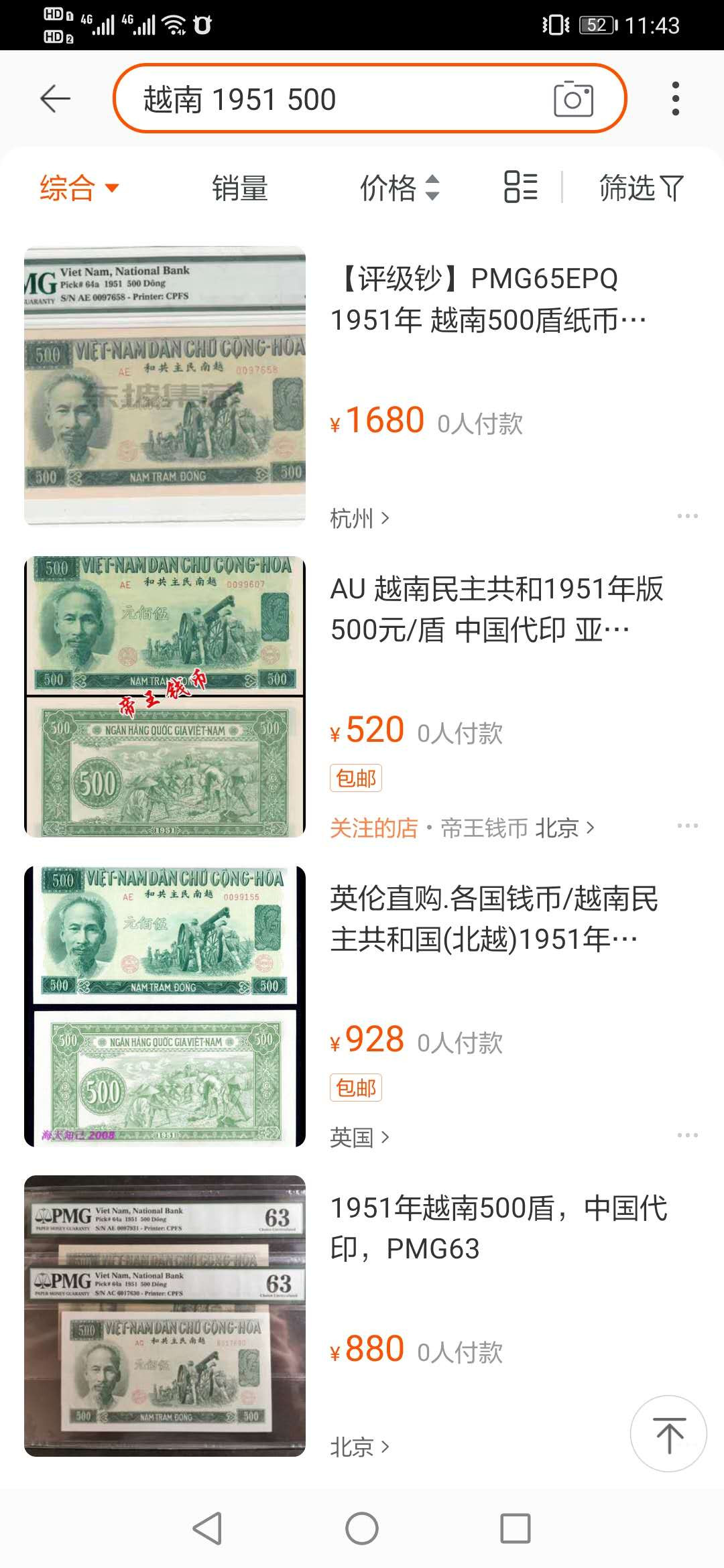Toggle the 综合 sort selection
The width and height of the screenshot is (724, 1568).
click(x=67, y=188)
